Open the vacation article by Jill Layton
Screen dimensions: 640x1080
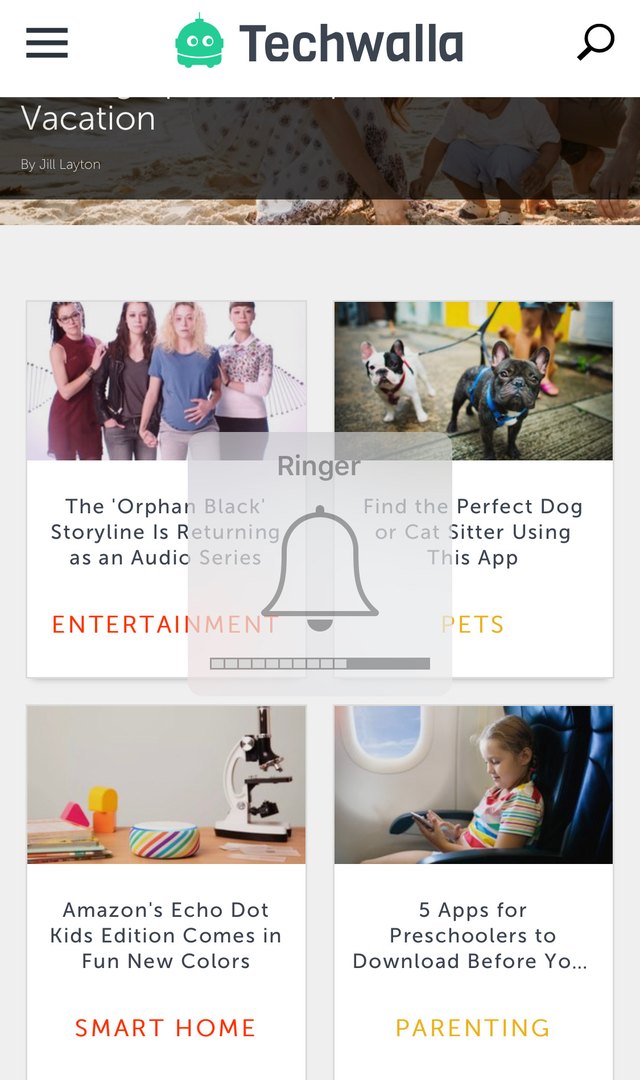(89, 120)
